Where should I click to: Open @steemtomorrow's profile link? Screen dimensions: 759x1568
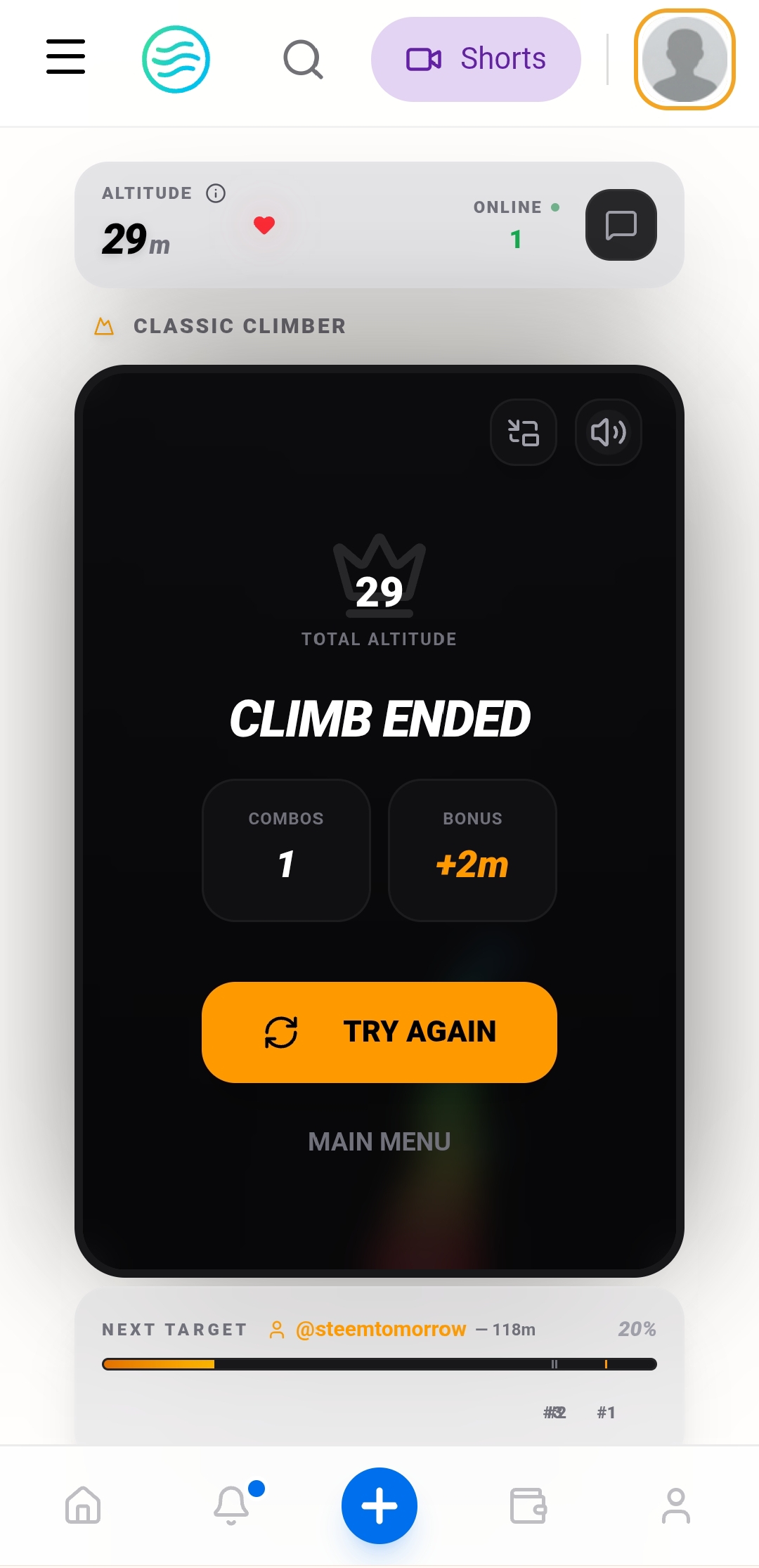click(381, 1329)
